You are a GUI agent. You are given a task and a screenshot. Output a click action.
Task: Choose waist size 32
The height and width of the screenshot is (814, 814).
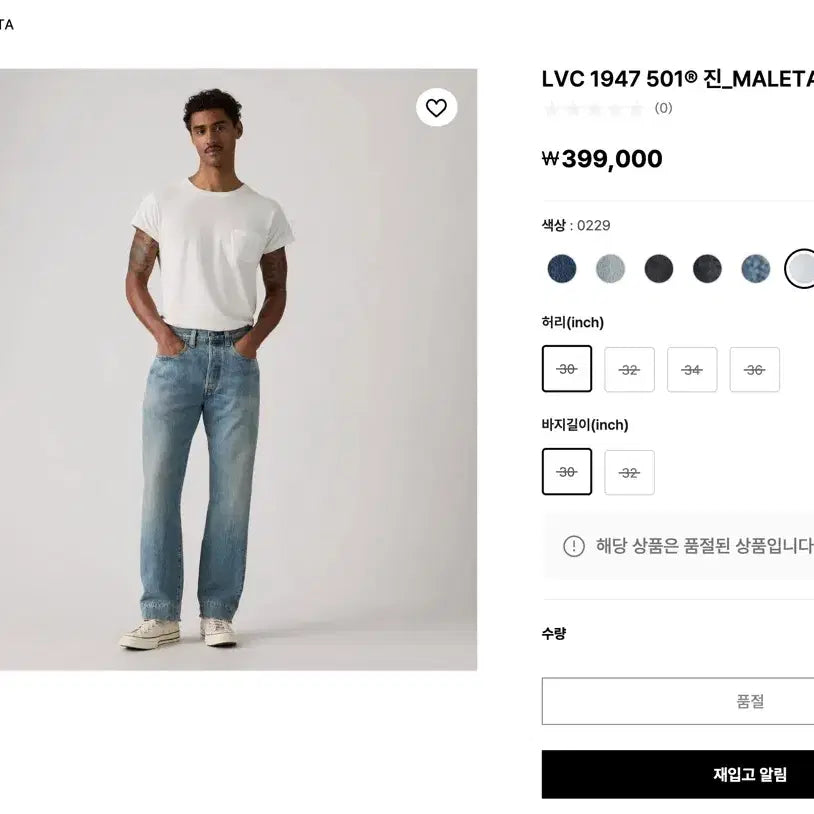pyautogui.click(x=629, y=370)
